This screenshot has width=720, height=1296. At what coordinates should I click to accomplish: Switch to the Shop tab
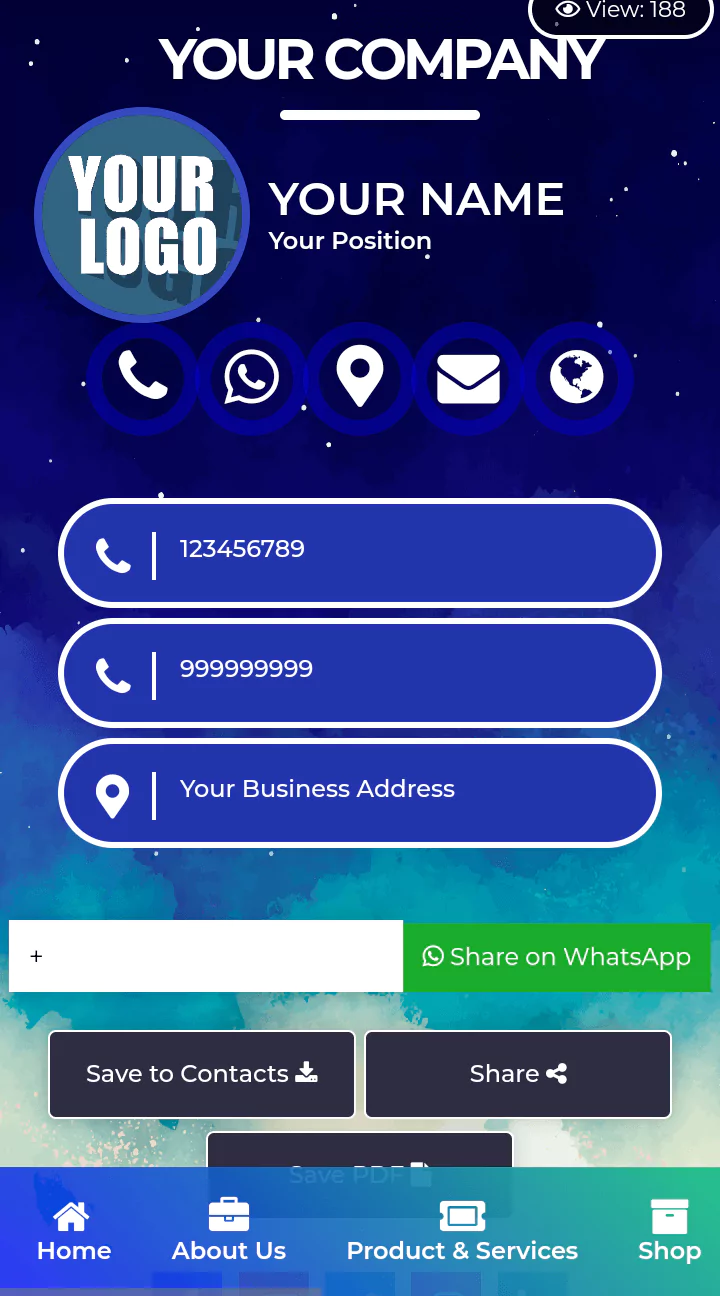tap(669, 1232)
